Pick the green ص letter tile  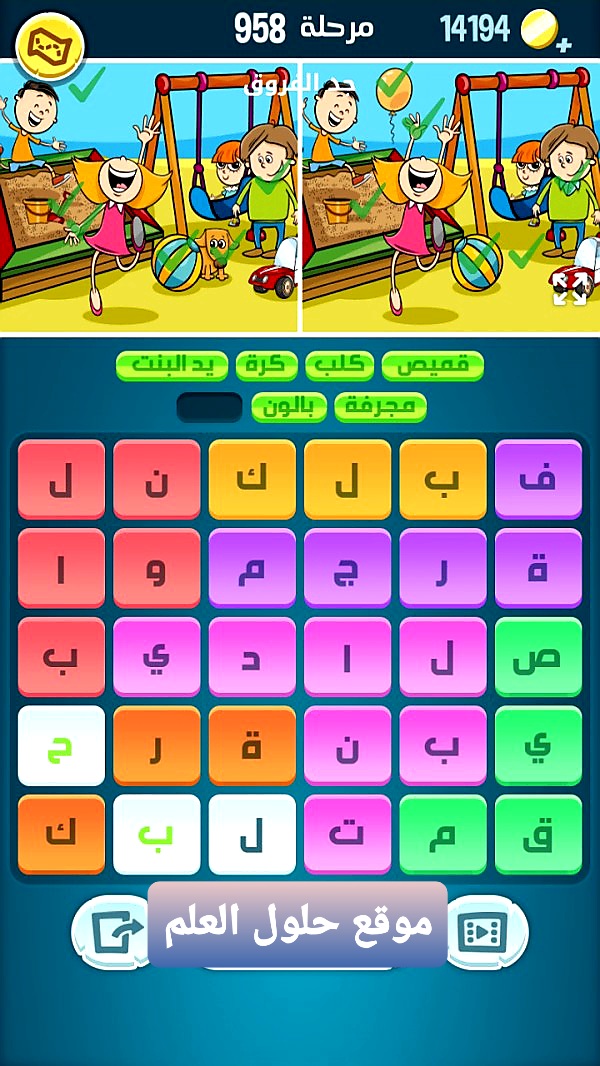tap(538, 658)
